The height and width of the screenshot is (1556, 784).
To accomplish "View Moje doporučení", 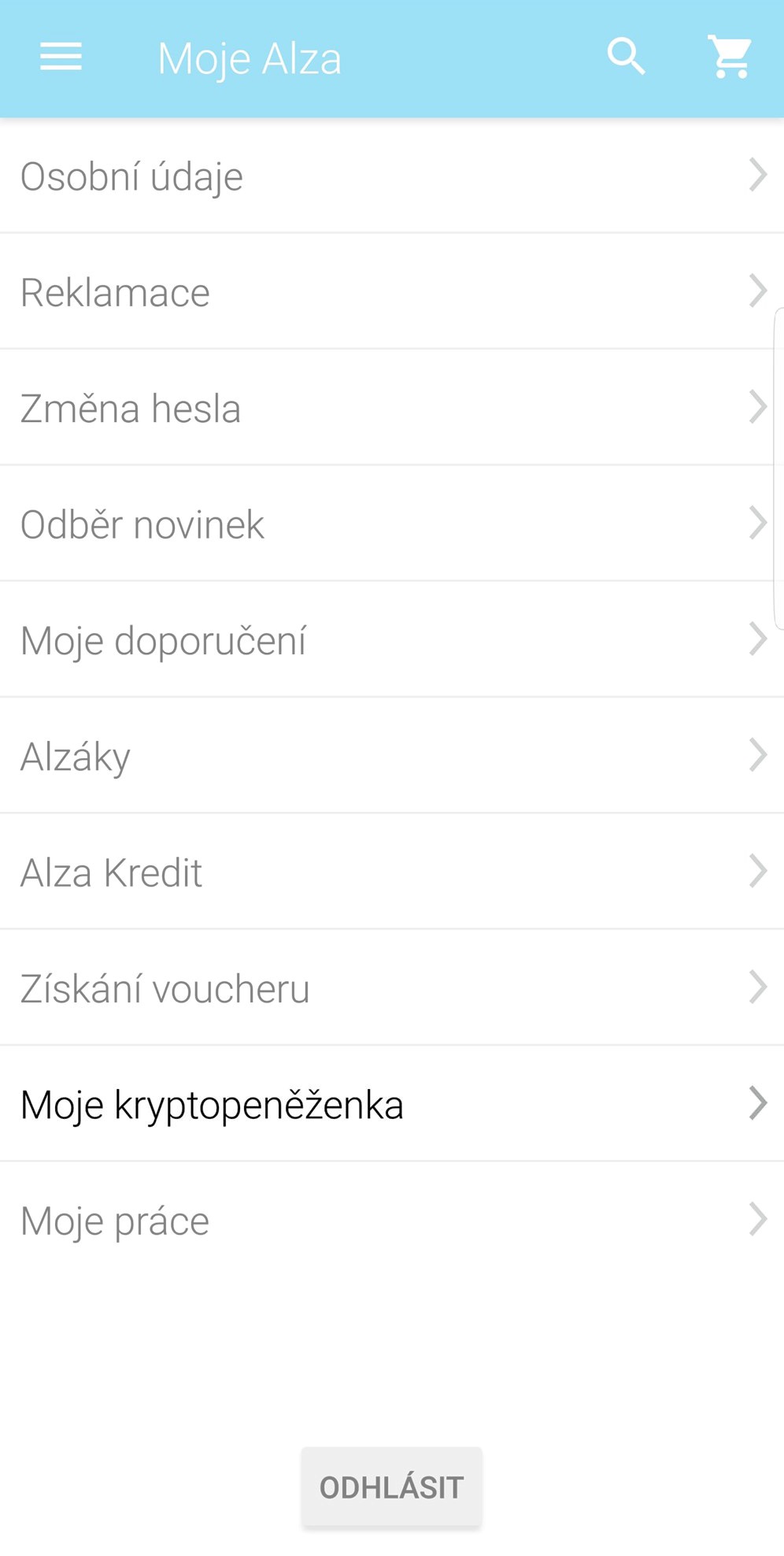I will 392,639.
